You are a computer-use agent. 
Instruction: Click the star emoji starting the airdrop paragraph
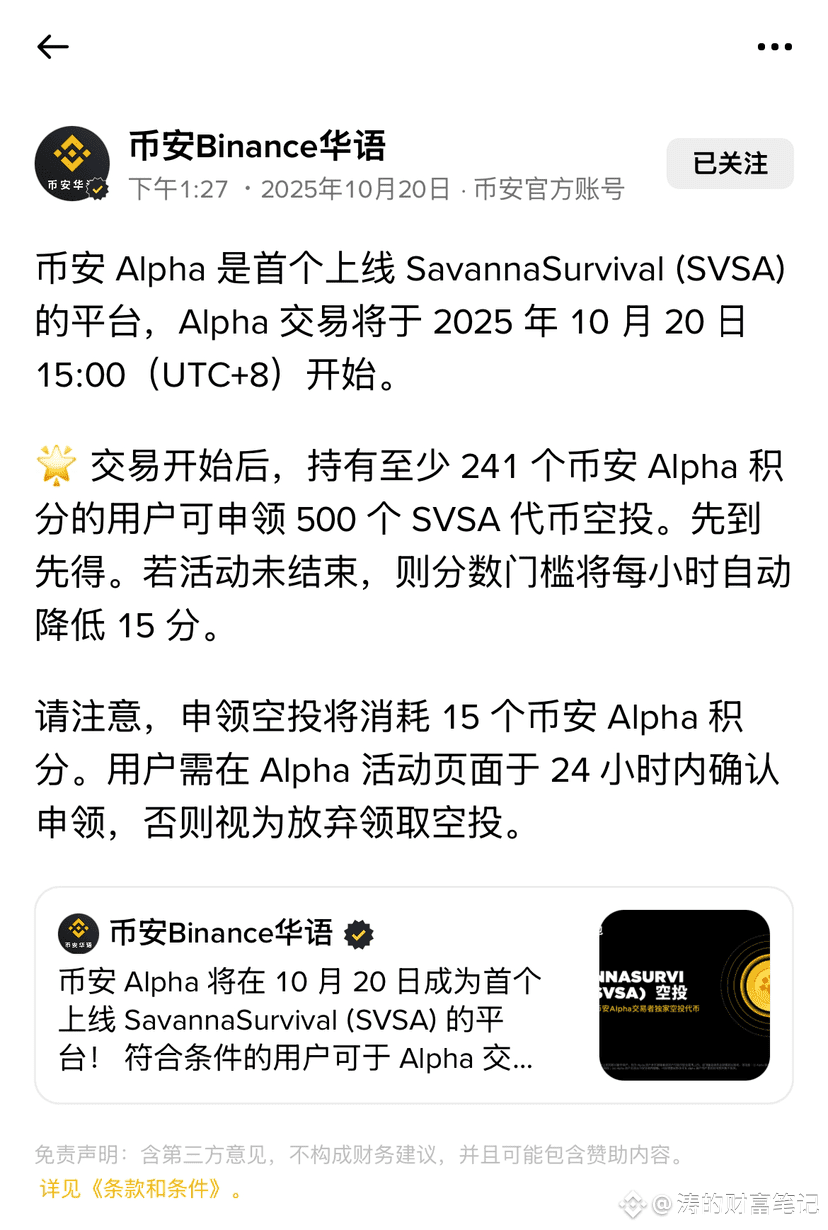click(x=56, y=466)
